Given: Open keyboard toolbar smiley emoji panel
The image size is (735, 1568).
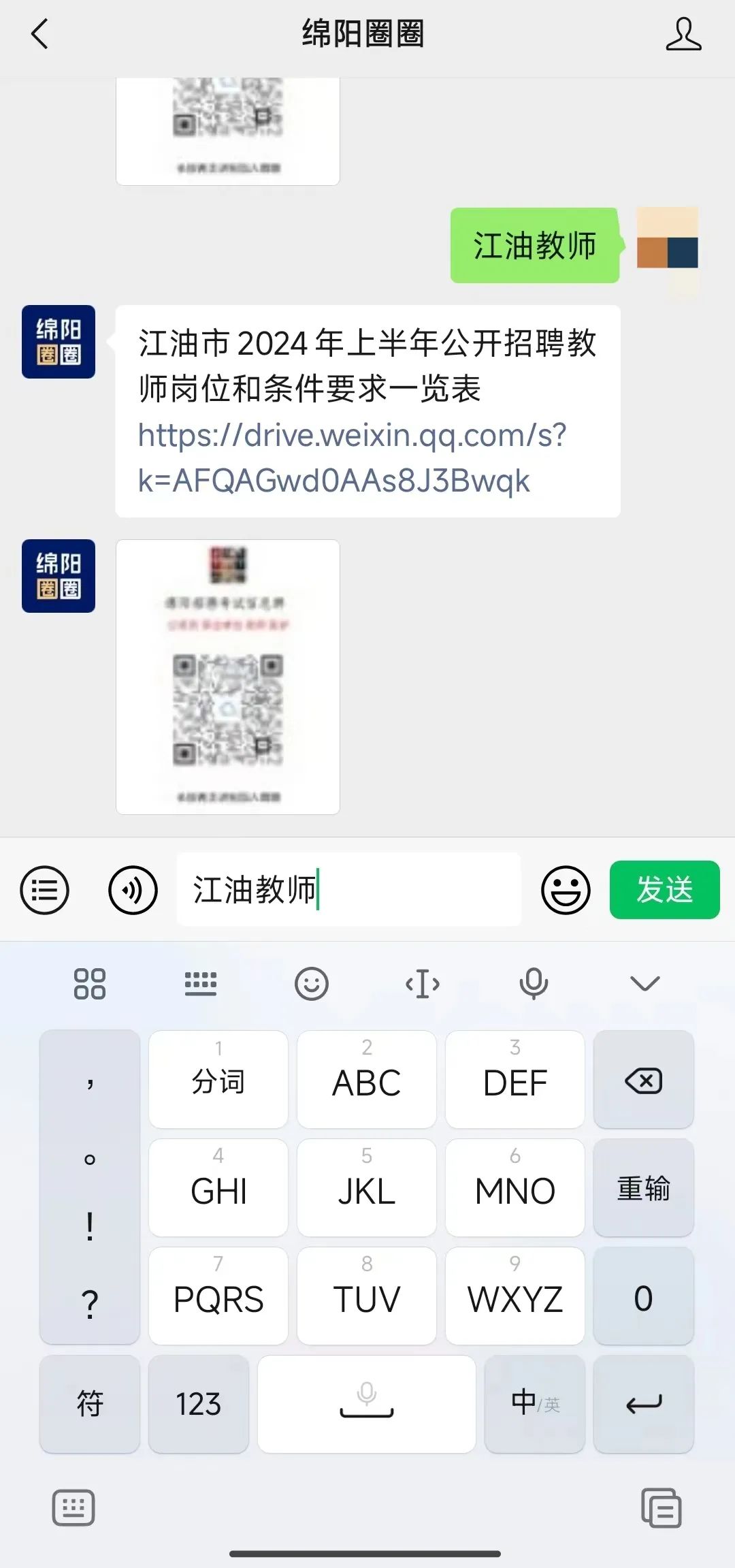Looking at the screenshot, I should [x=312, y=983].
